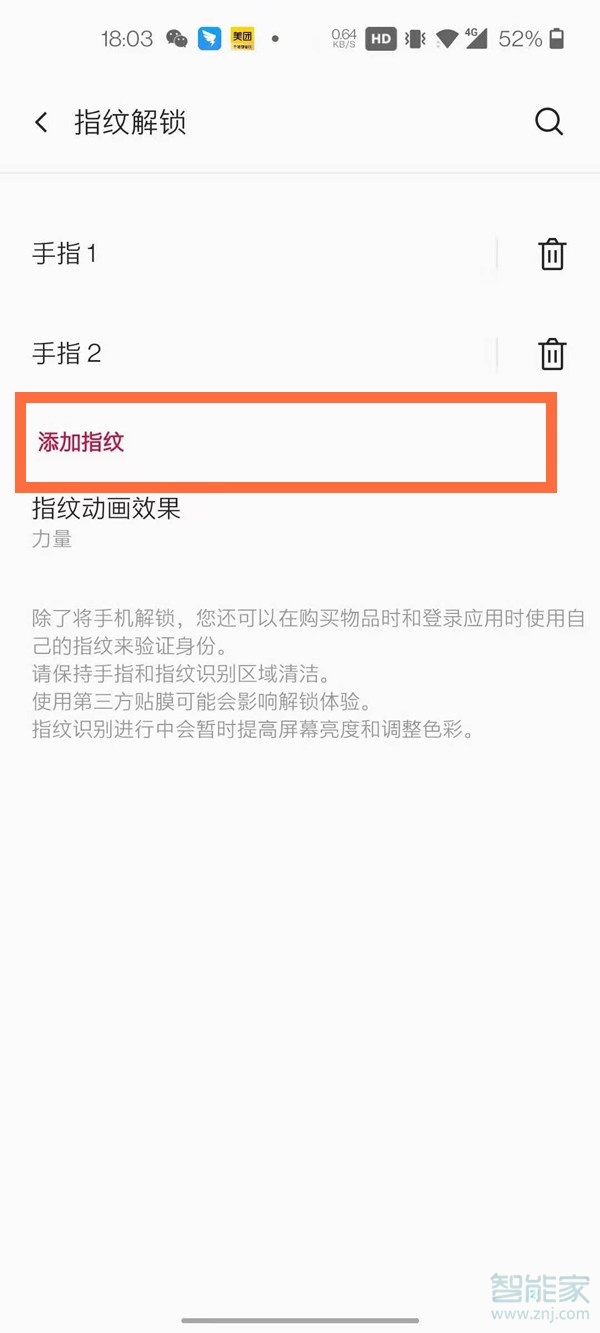The height and width of the screenshot is (1333, 600).
Task: Open 指纹动画效果 setting
Action: tap(106, 520)
